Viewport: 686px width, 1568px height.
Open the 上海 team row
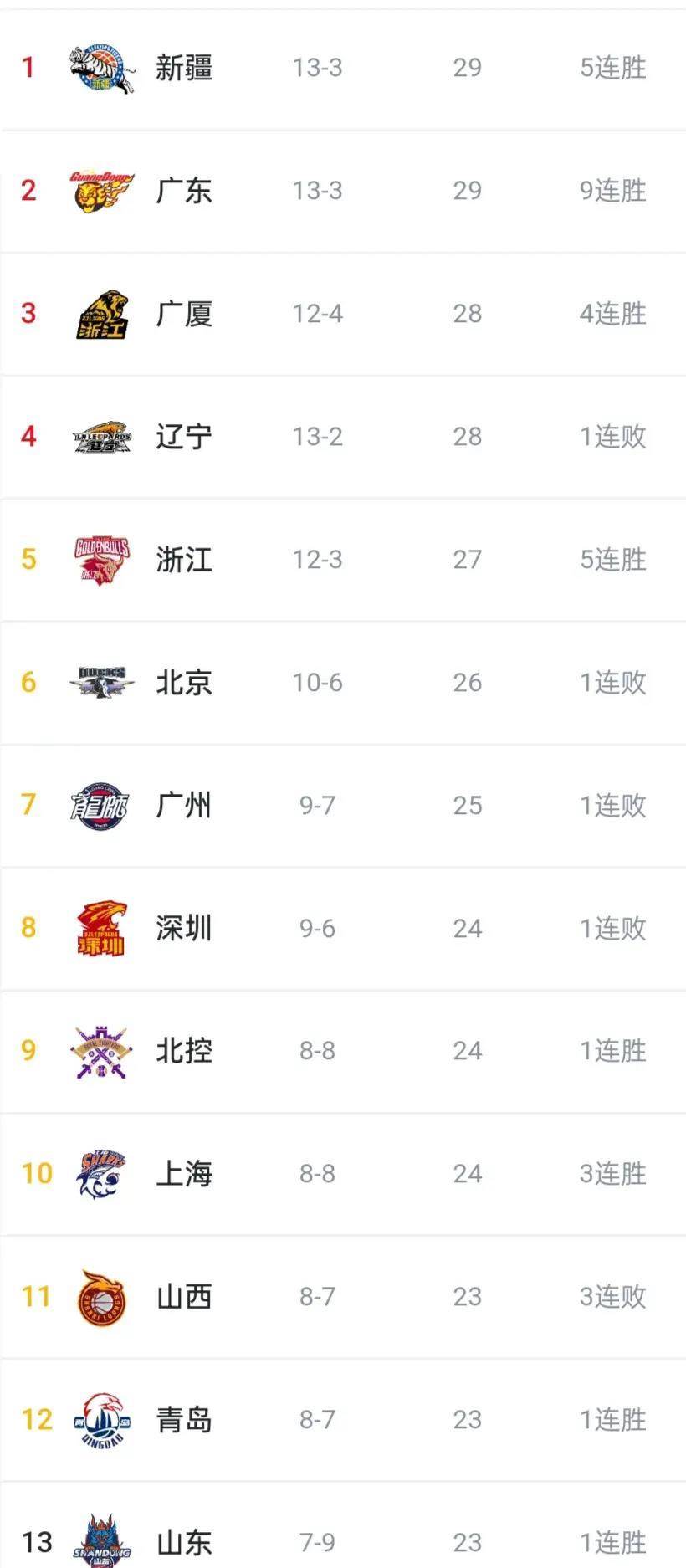pos(343,1174)
